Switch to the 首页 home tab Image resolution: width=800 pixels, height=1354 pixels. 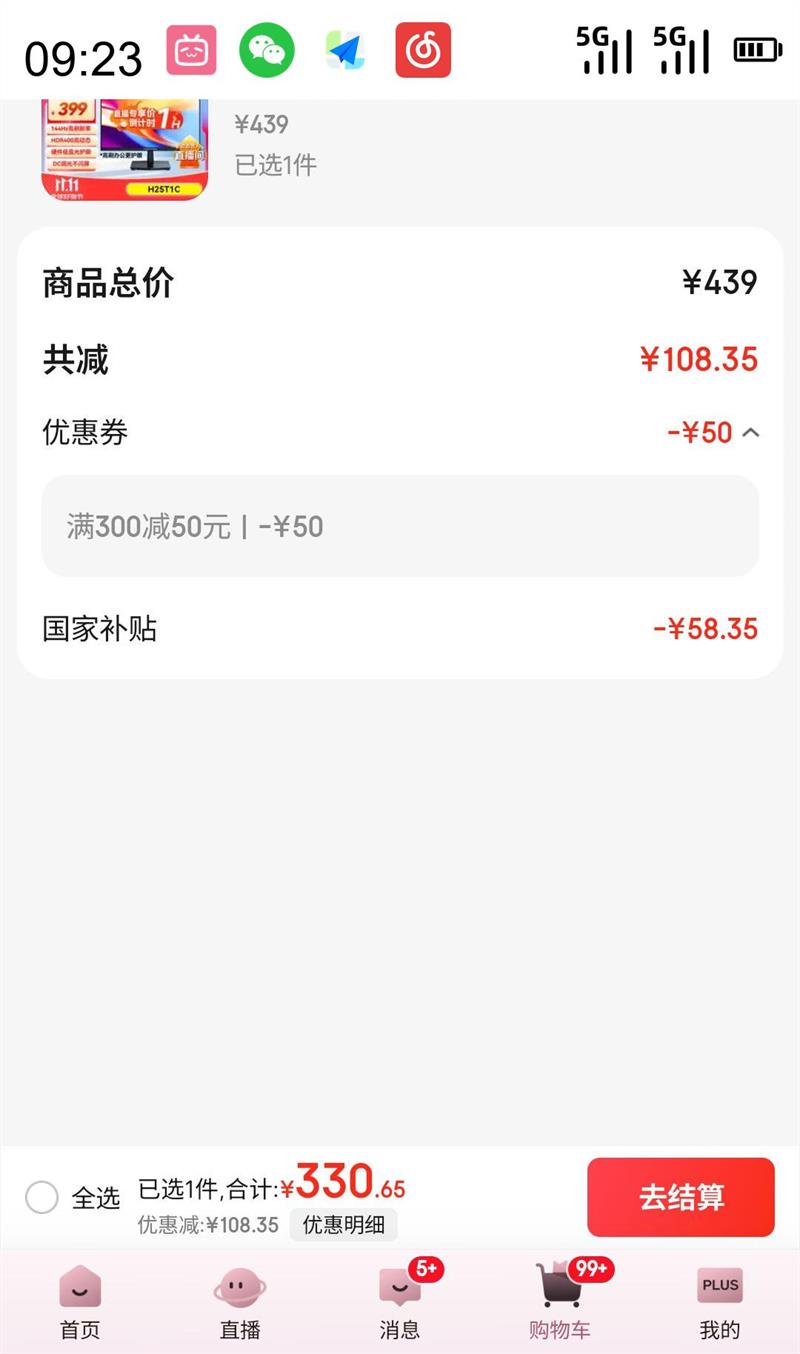(x=80, y=1301)
